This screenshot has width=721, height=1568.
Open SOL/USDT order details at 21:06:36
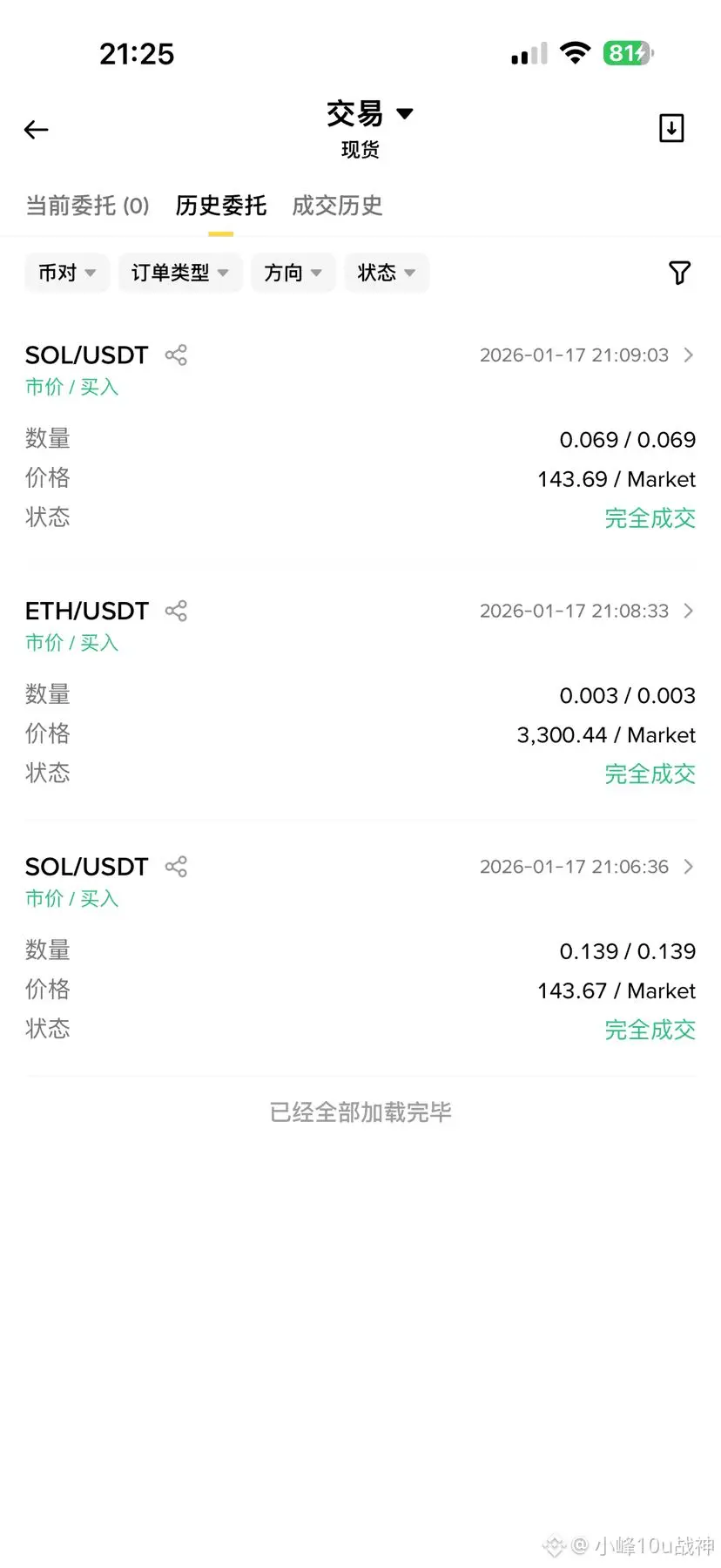click(688, 867)
